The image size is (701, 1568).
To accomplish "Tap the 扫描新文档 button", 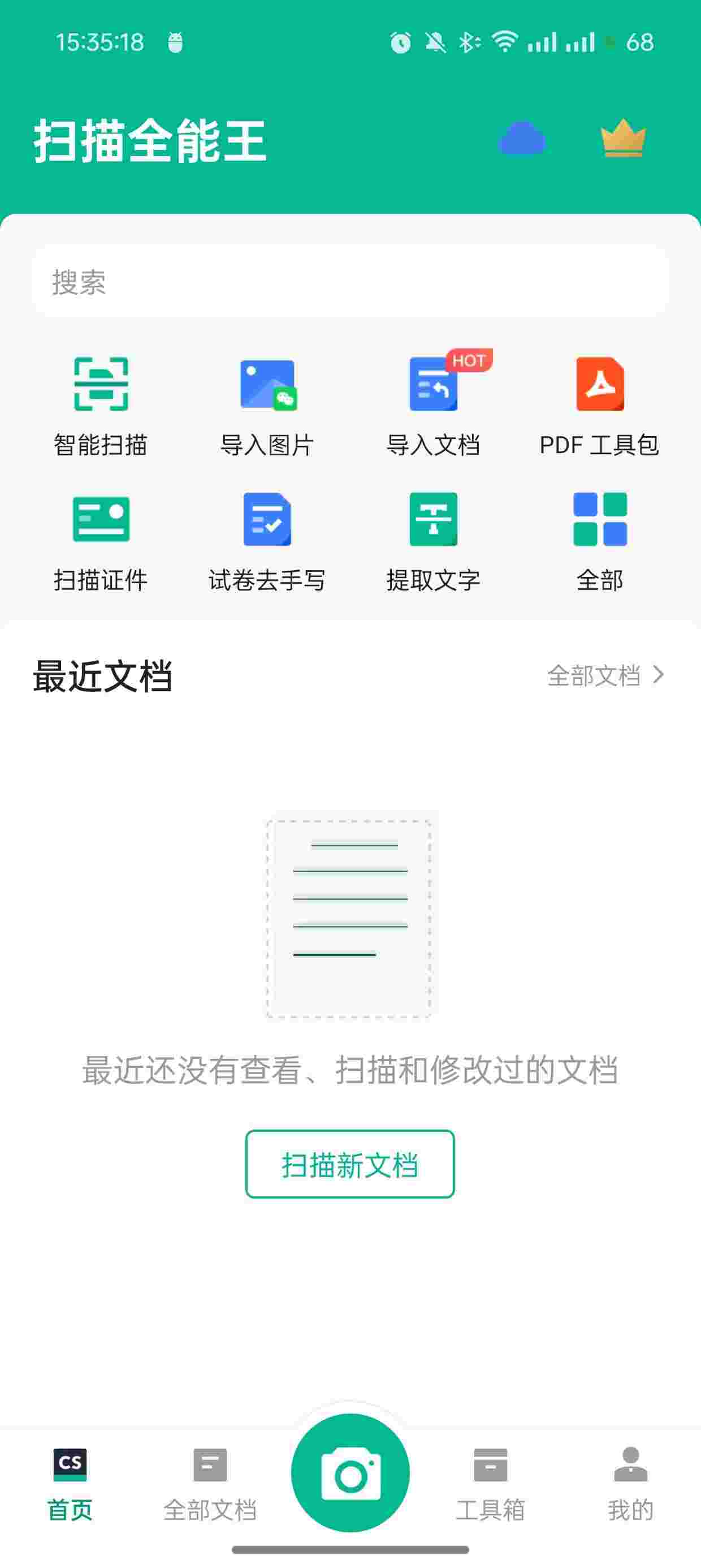I will point(350,1165).
